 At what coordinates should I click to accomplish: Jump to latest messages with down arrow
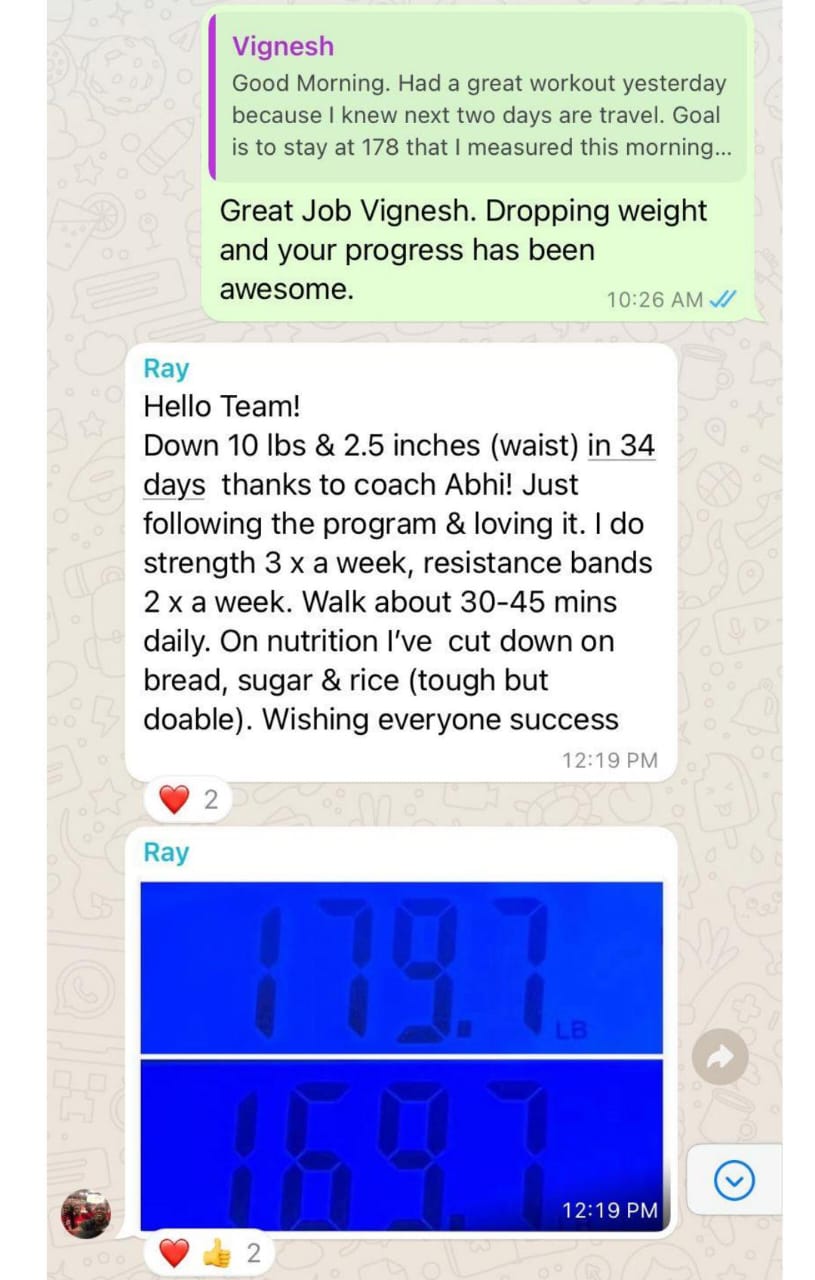[x=734, y=1183]
